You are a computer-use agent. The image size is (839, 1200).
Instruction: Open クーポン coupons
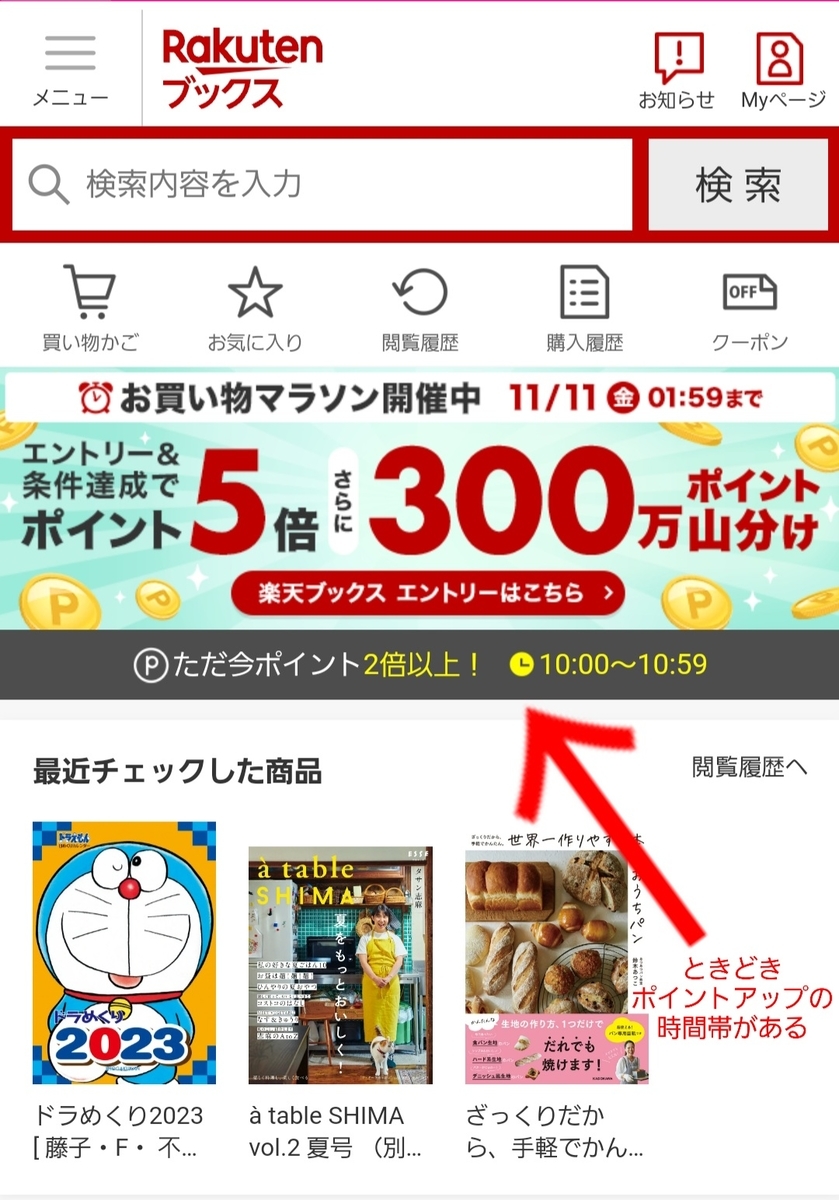coord(749,308)
